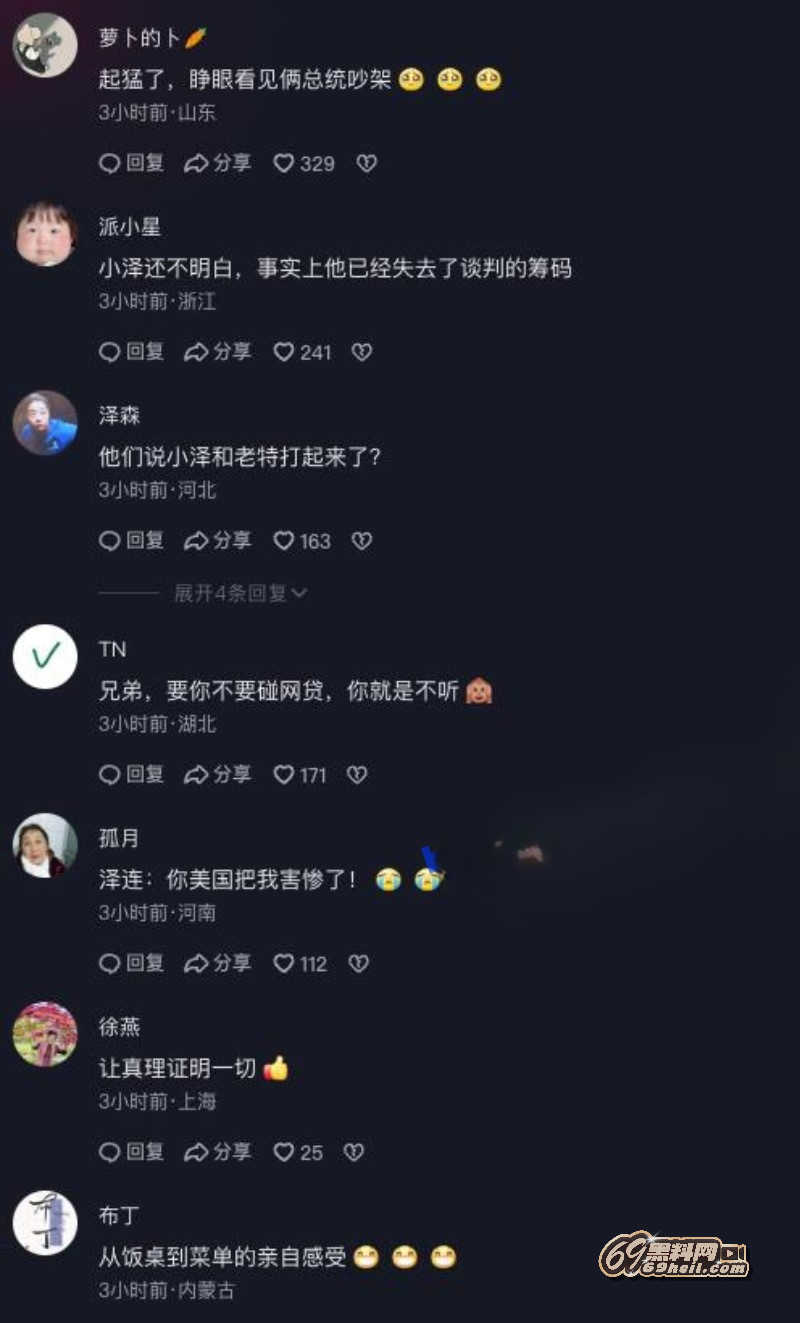Dislike TN's comment
Image resolution: width=800 pixels, height=1323 pixels.
[357, 774]
